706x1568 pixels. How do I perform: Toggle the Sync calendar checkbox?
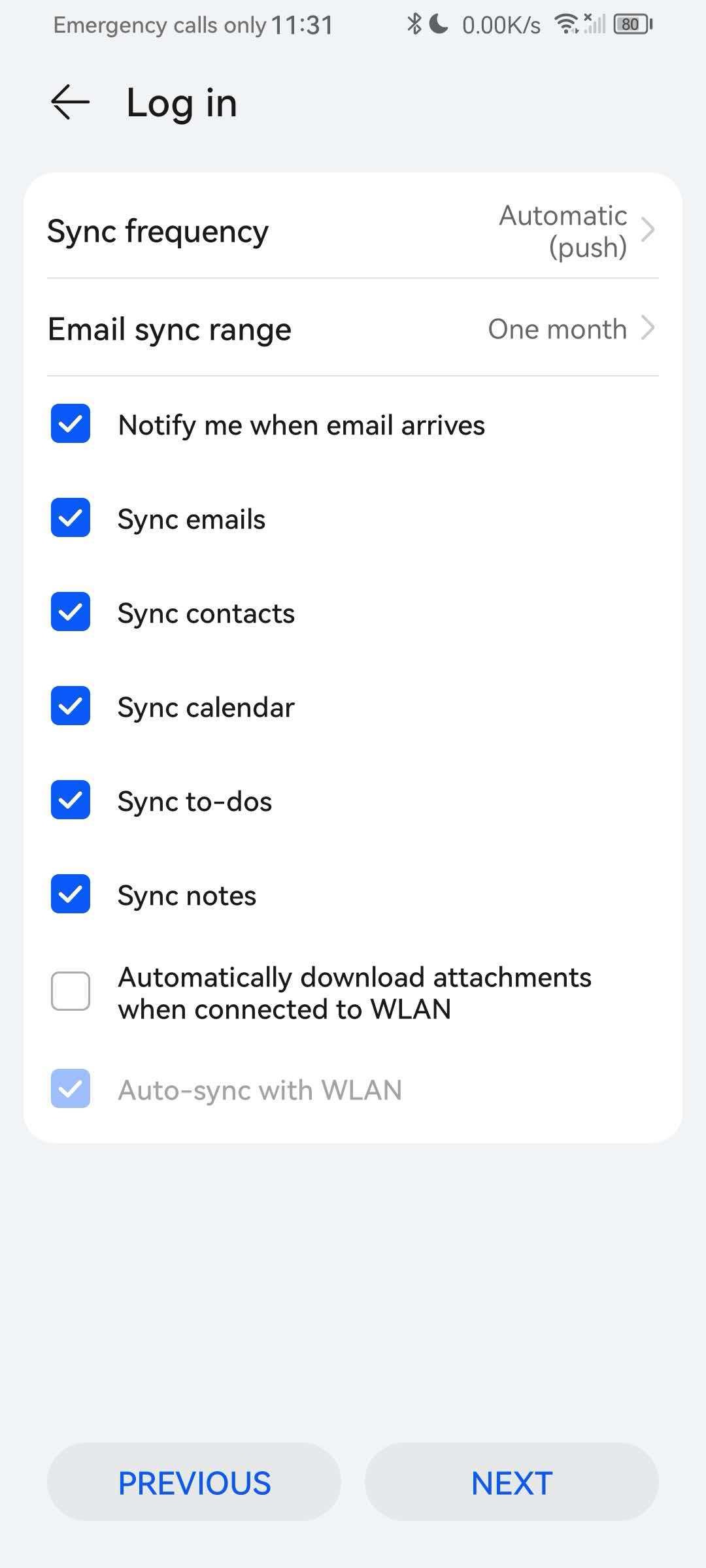tap(71, 706)
